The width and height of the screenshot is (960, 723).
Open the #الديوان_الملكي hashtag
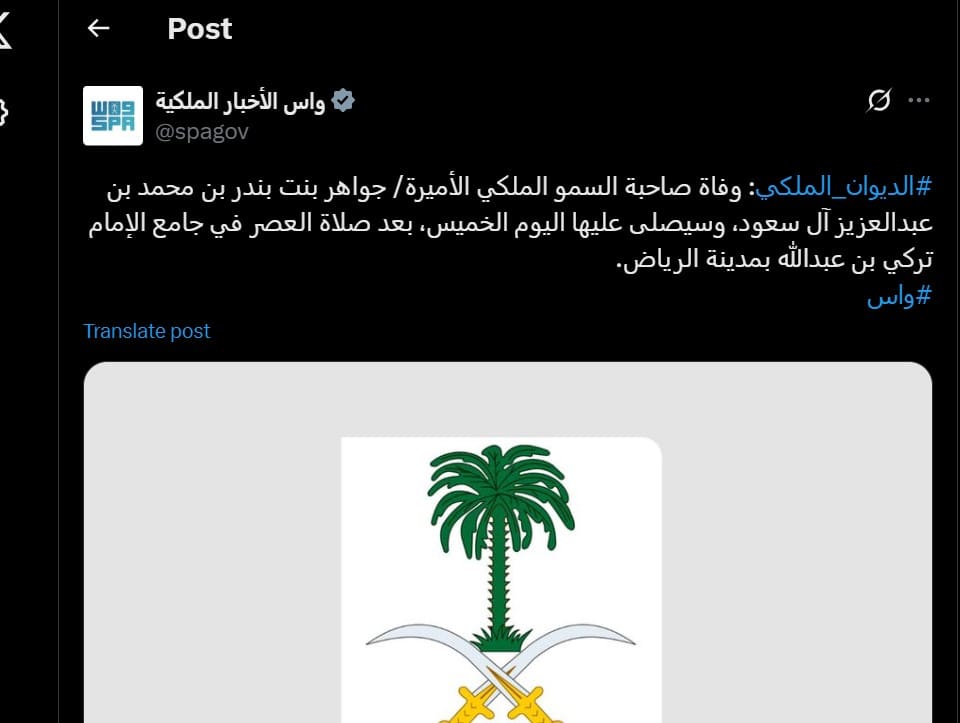844,186
